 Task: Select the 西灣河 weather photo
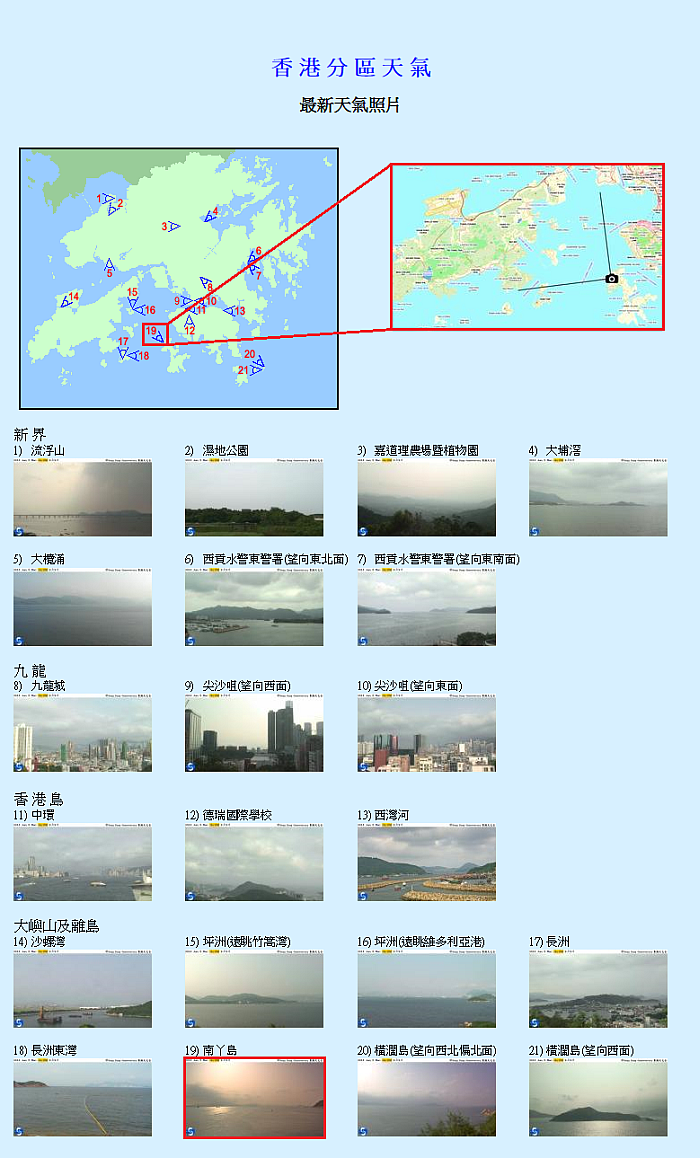point(427,862)
